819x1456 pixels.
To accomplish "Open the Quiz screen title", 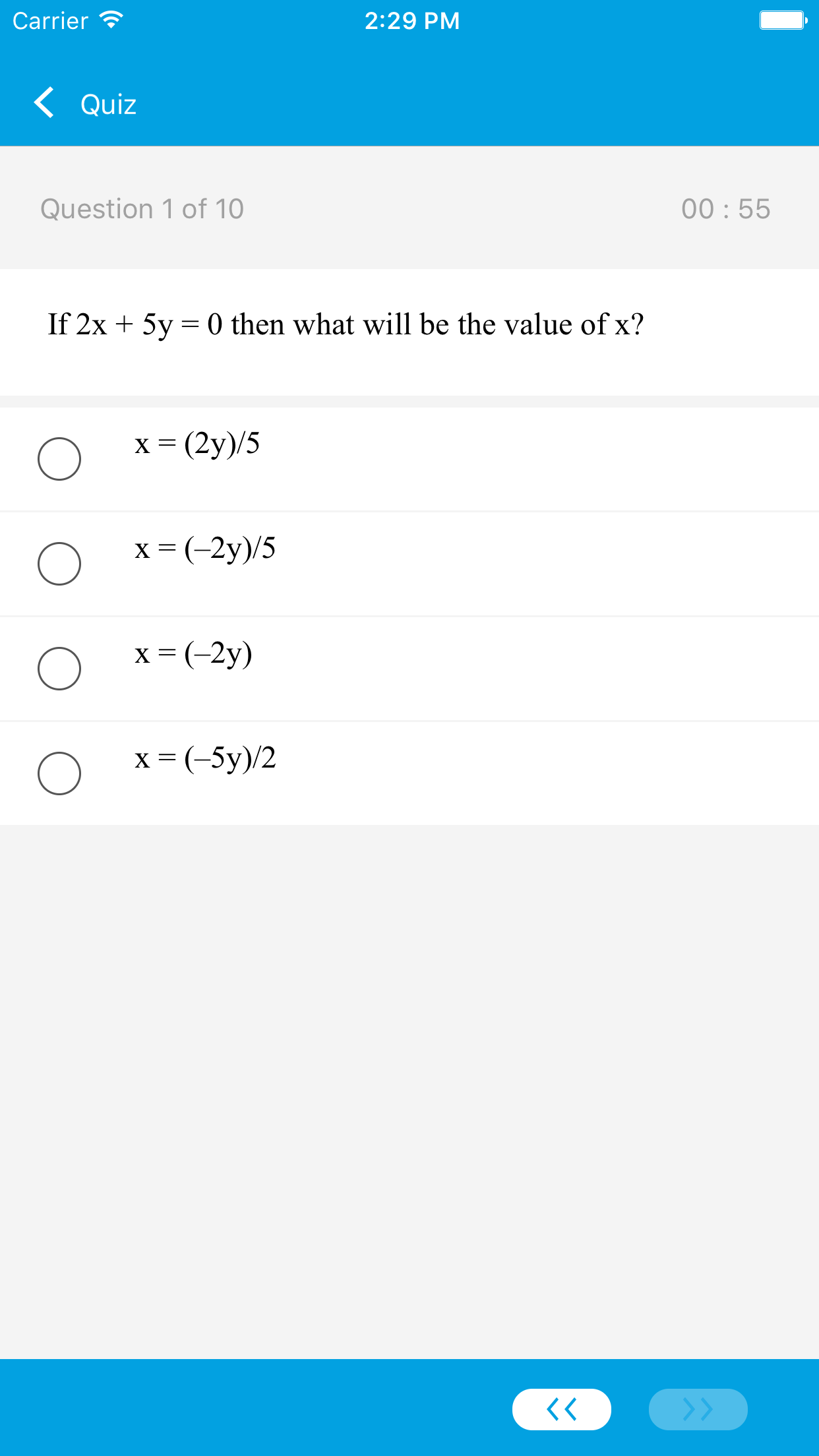I will [x=107, y=104].
